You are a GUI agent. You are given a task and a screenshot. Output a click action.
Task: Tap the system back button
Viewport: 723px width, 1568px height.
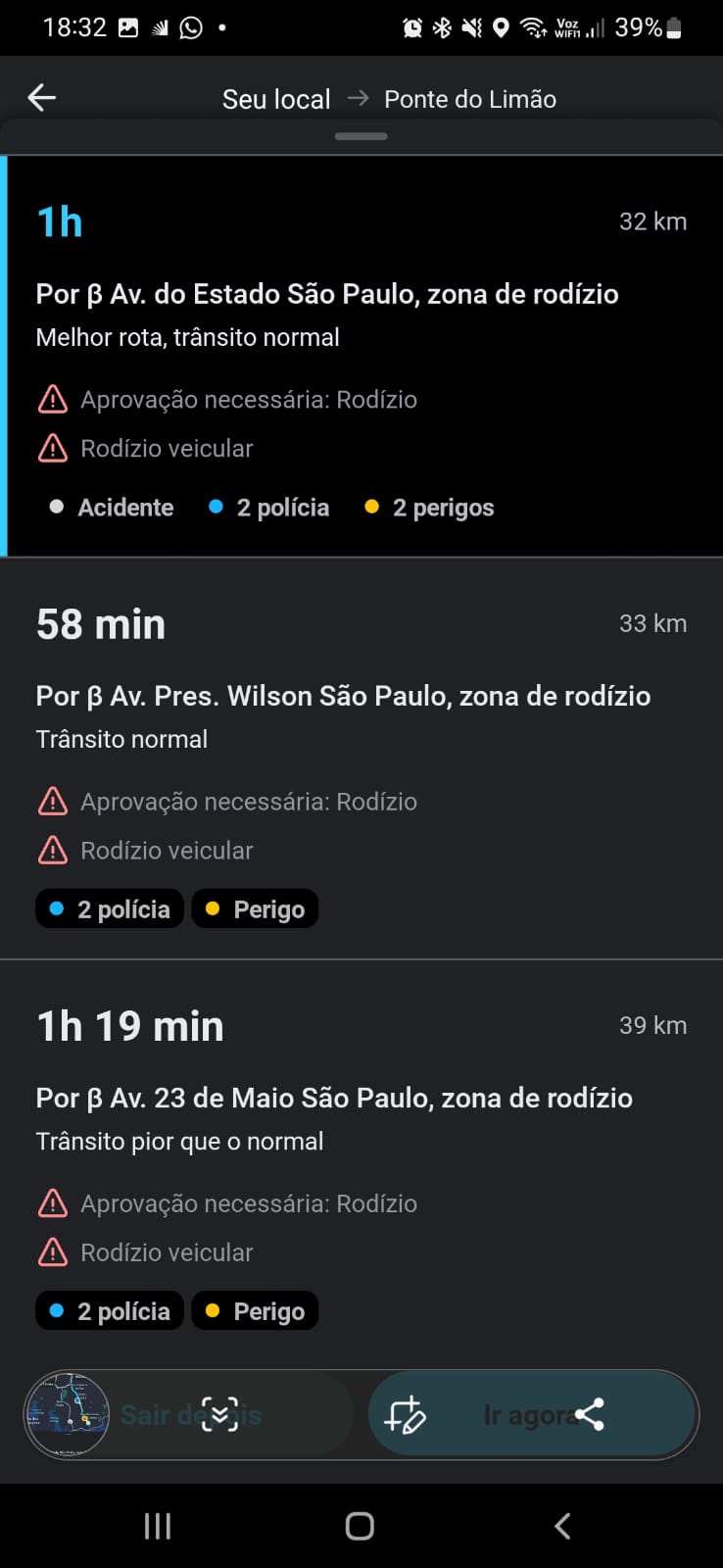[562, 1526]
